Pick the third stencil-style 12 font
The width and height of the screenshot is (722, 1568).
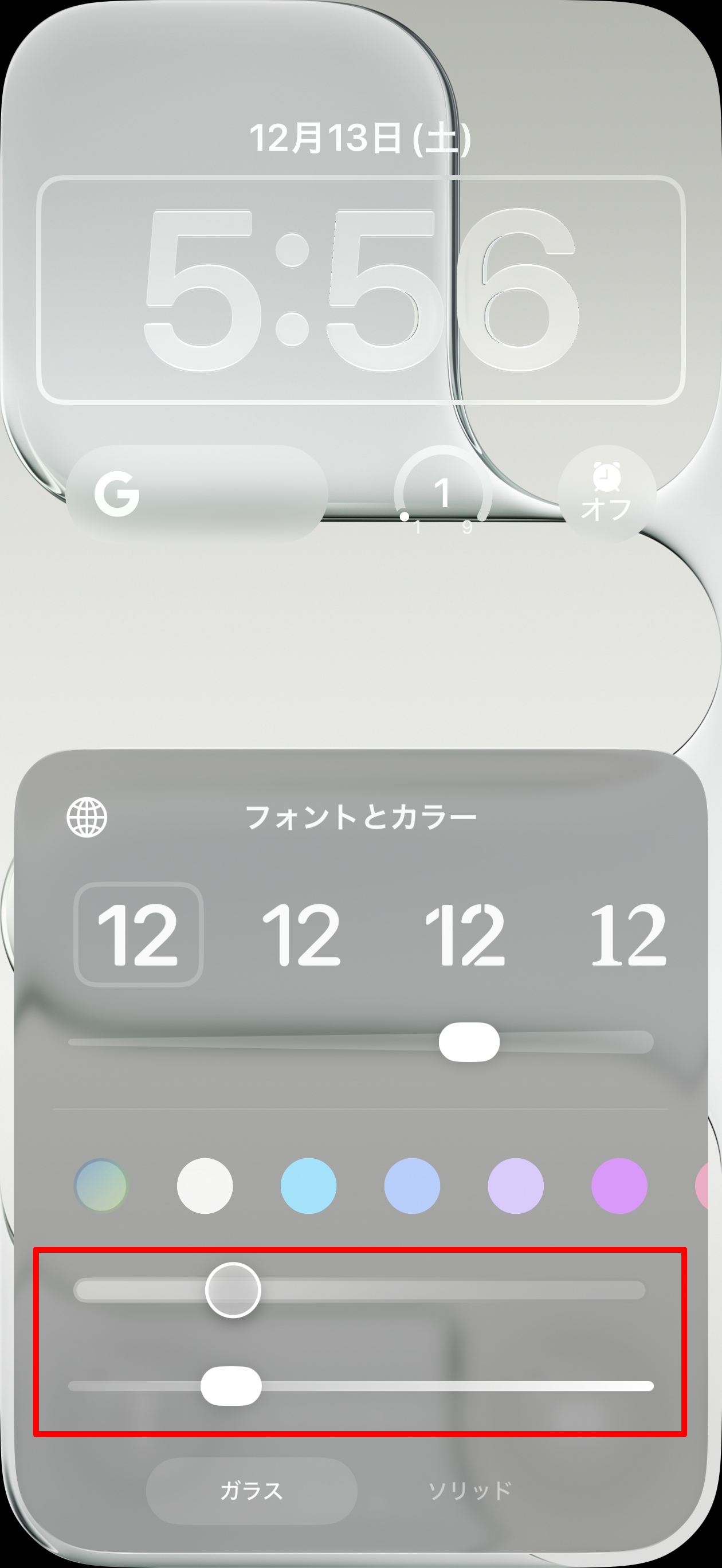coord(465,934)
